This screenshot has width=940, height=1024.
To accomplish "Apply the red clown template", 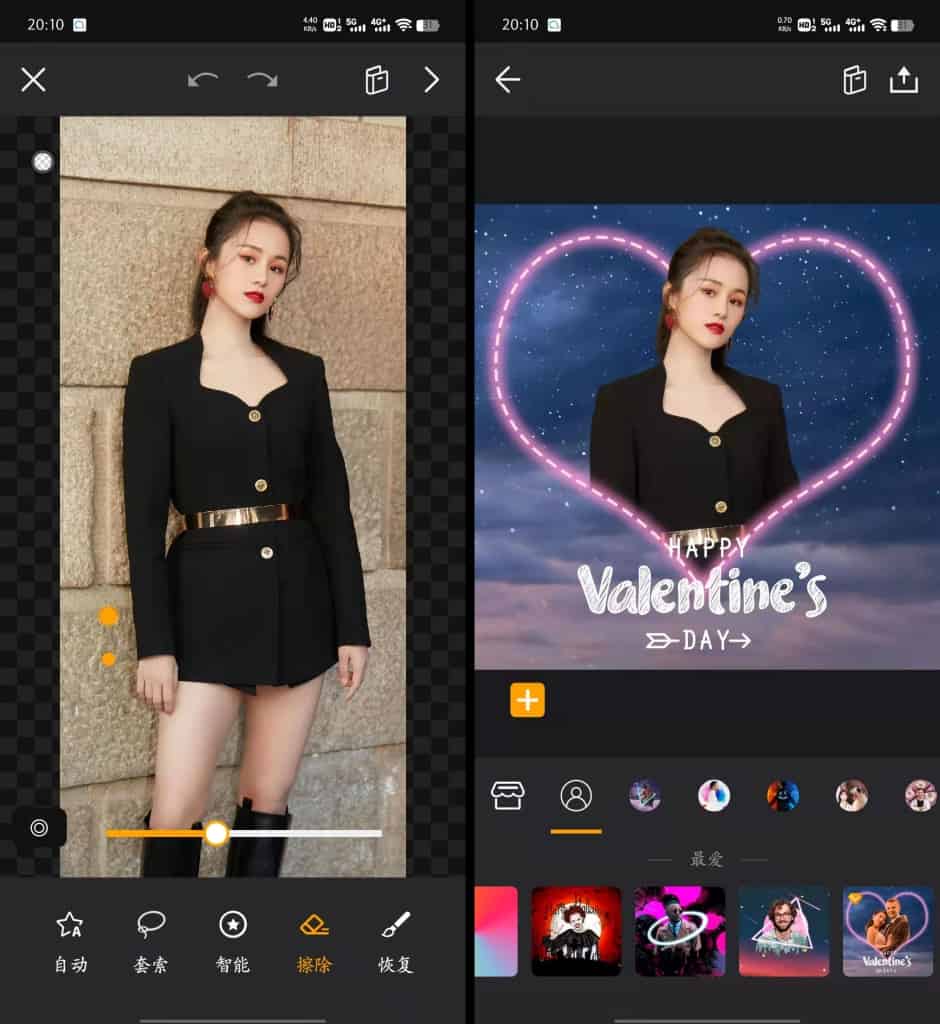I will click(576, 931).
